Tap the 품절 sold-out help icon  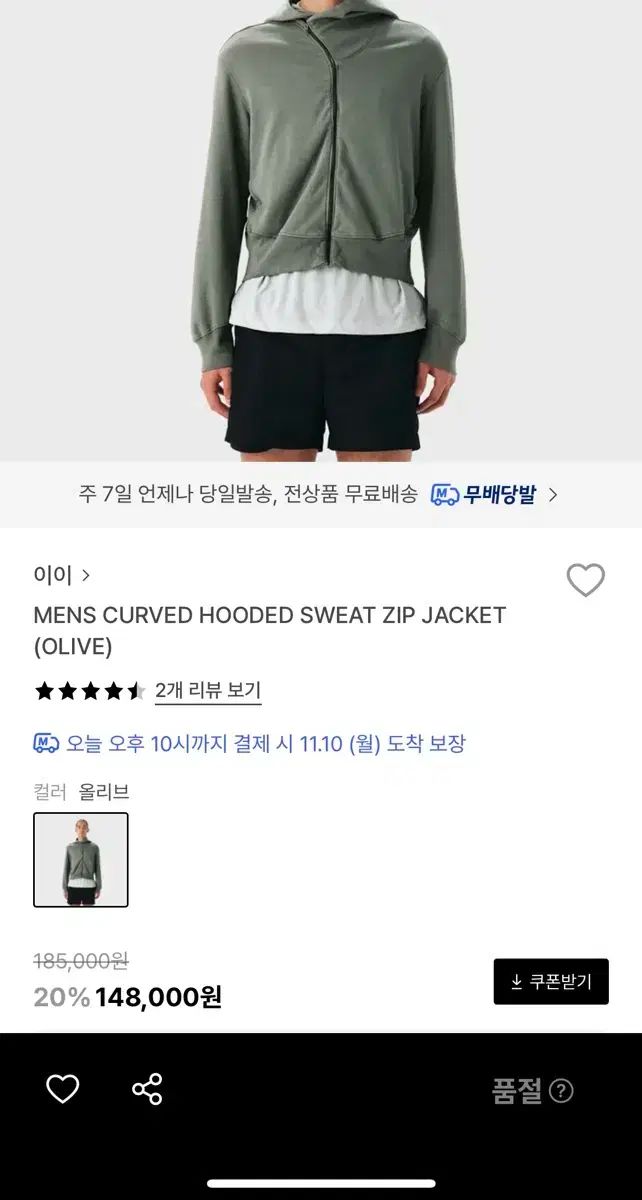coord(562,1090)
